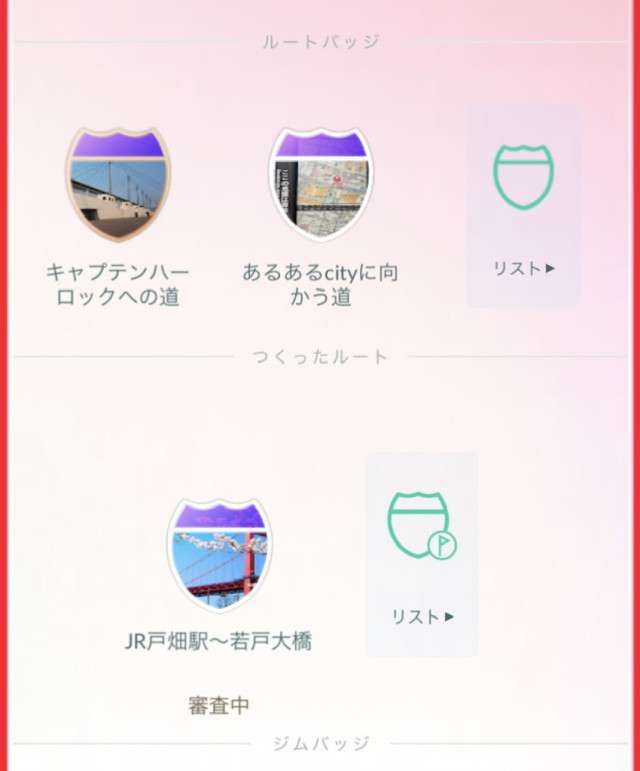
Task: Open the あるあるcityに向かう道 route badge
Action: (320, 185)
